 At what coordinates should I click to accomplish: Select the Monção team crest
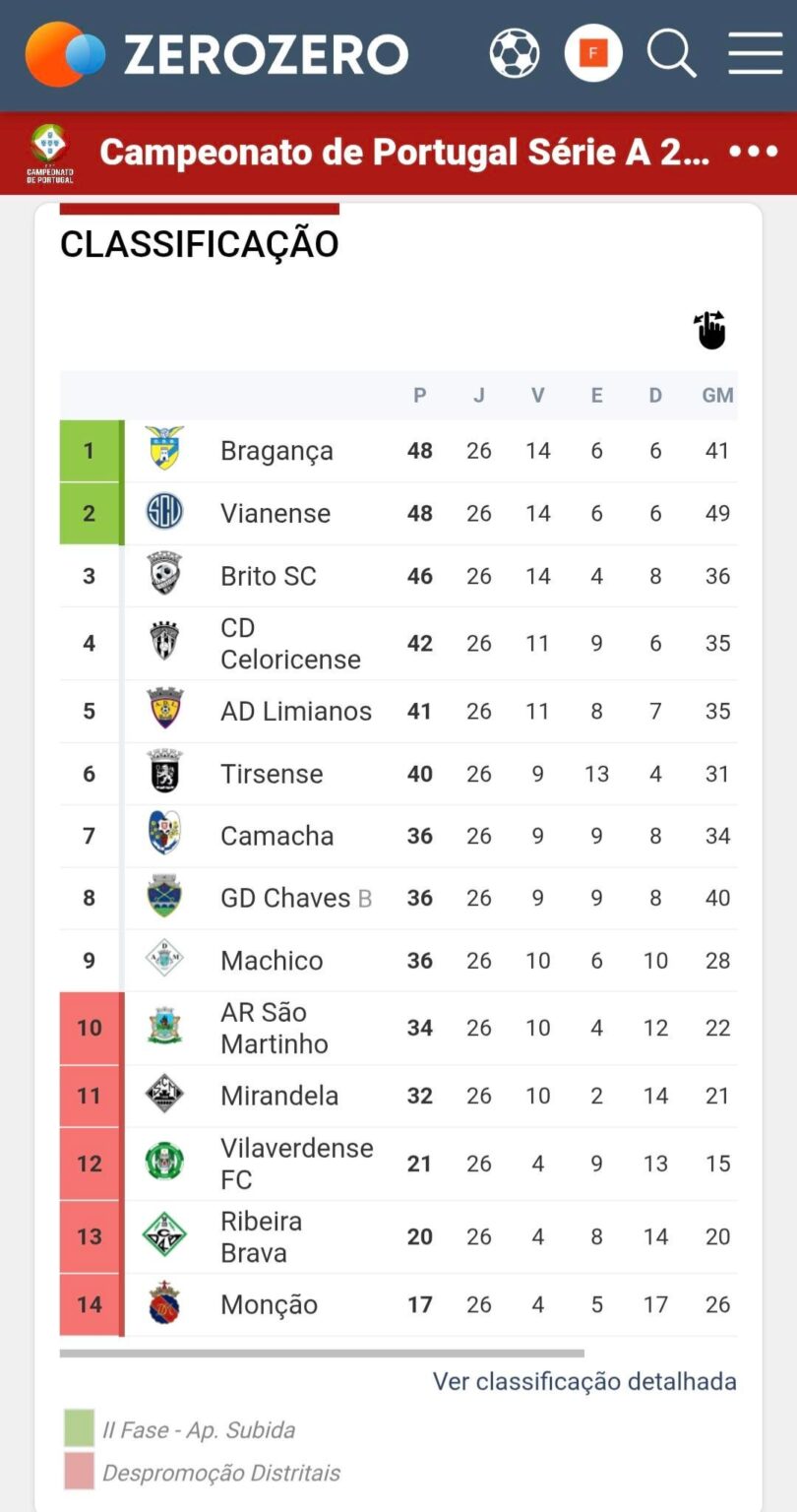[163, 1303]
